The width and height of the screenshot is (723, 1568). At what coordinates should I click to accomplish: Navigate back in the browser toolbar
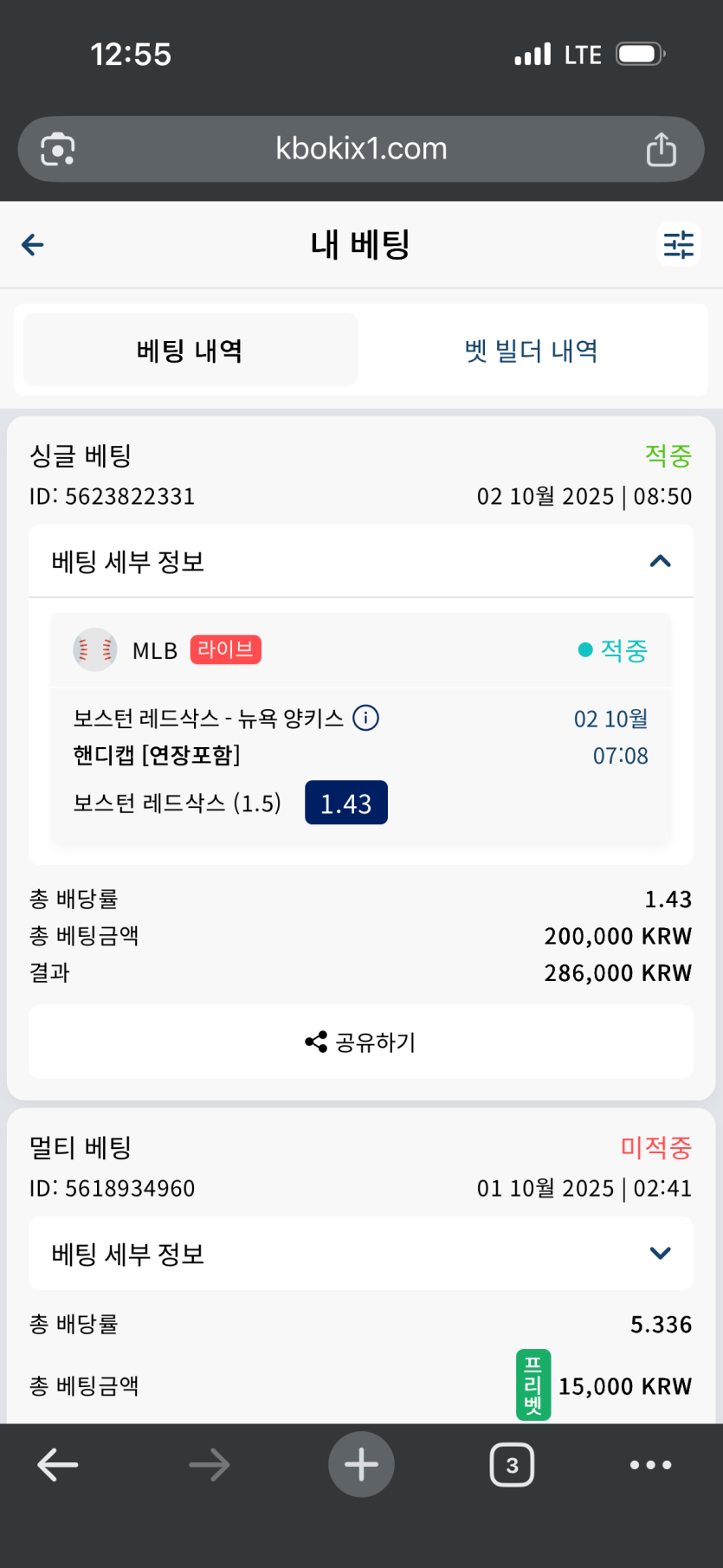58,1465
